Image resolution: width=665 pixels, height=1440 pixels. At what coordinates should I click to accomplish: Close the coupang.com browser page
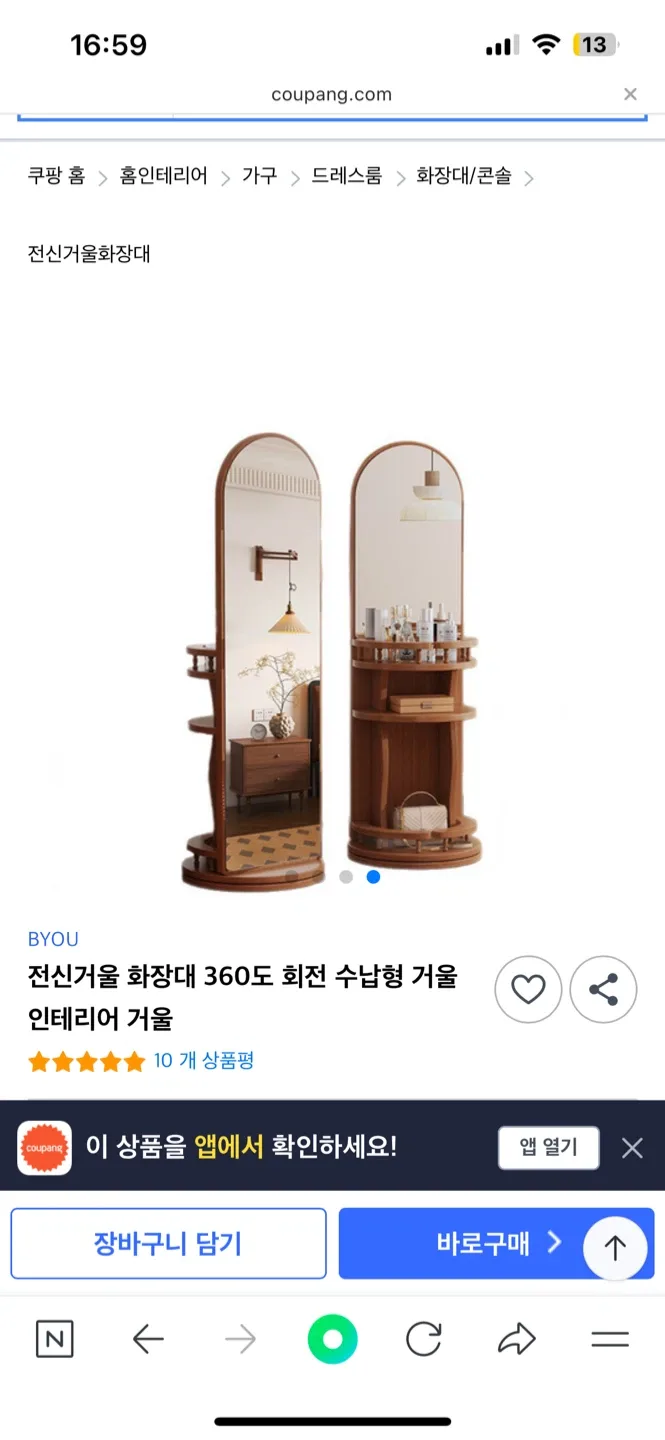(630, 95)
